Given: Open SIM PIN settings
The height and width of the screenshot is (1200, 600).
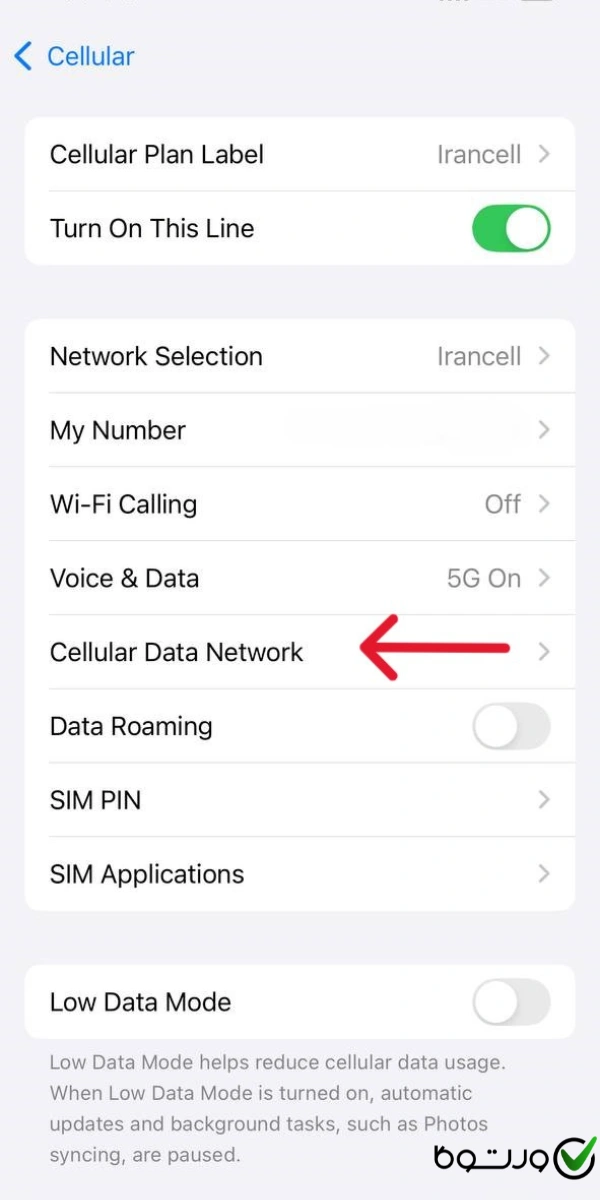Looking at the screenshot, I should coord(300,801).
